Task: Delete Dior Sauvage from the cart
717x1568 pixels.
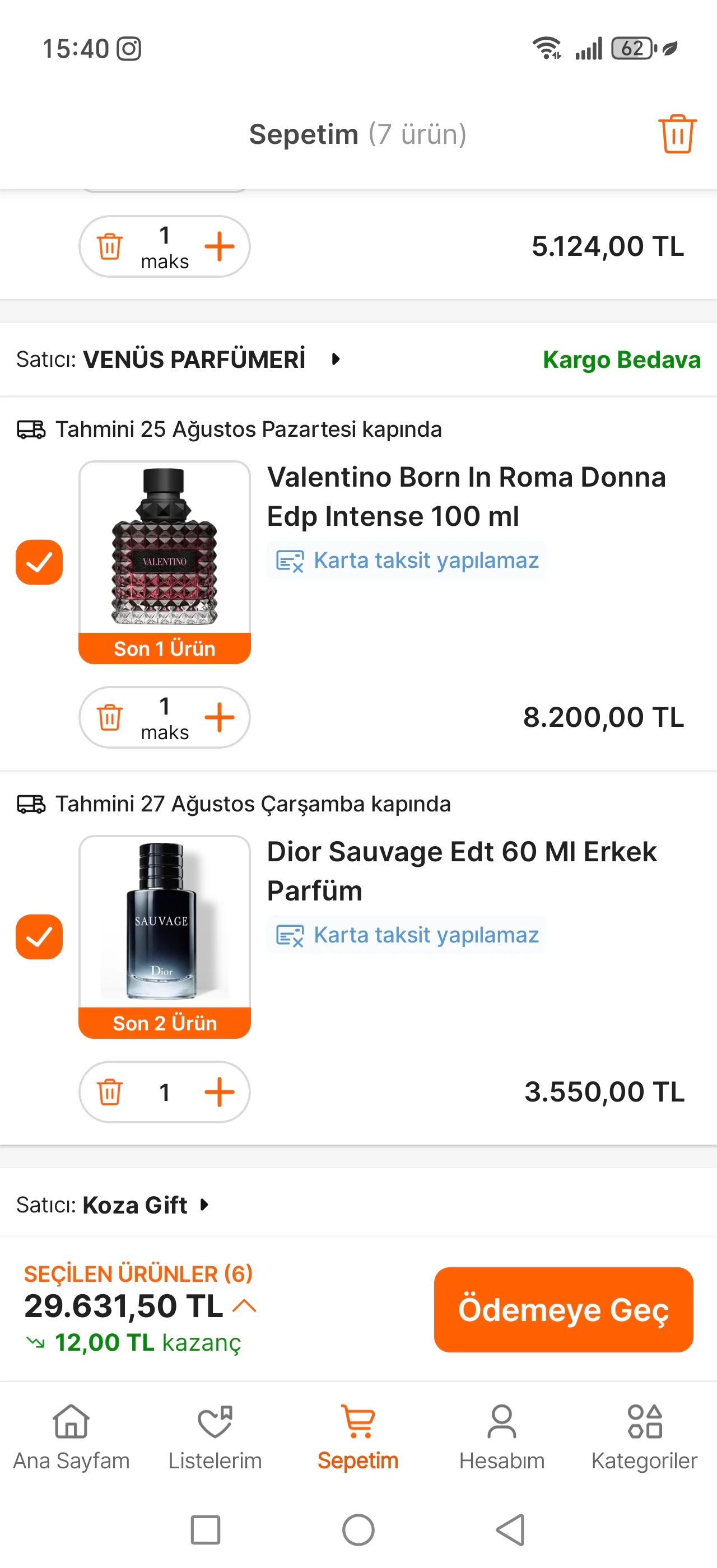Action: click(x=110, y=1092)
